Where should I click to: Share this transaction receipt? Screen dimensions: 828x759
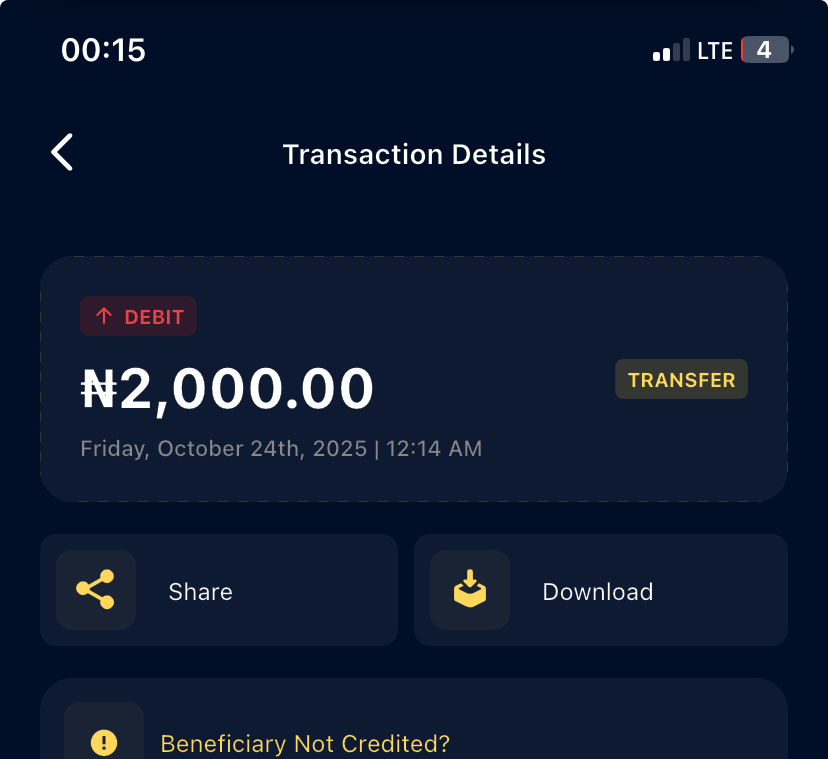click(x=218, y=590)
